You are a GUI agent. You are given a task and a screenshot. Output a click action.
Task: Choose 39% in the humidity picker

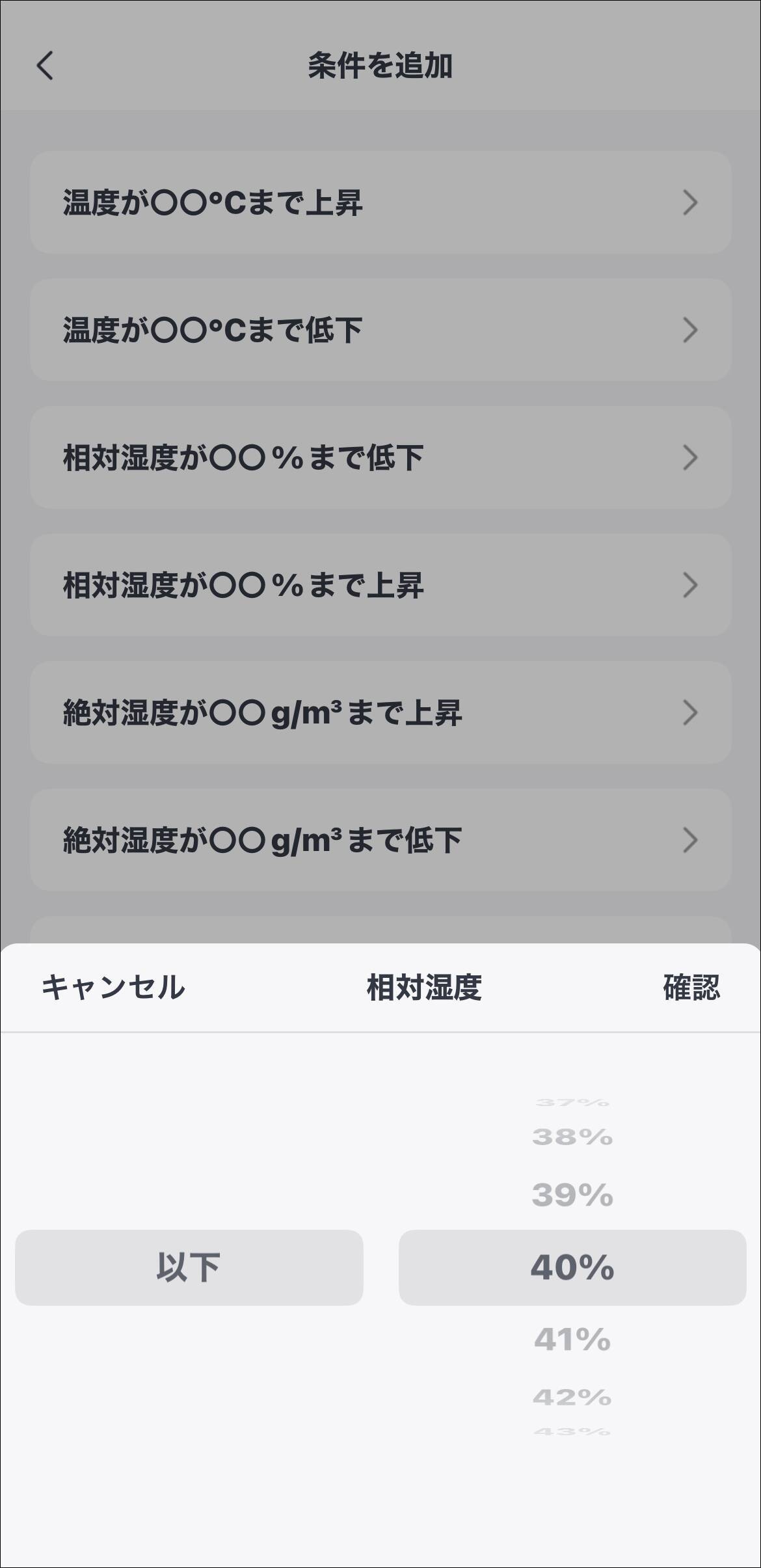coord(572,1195)
